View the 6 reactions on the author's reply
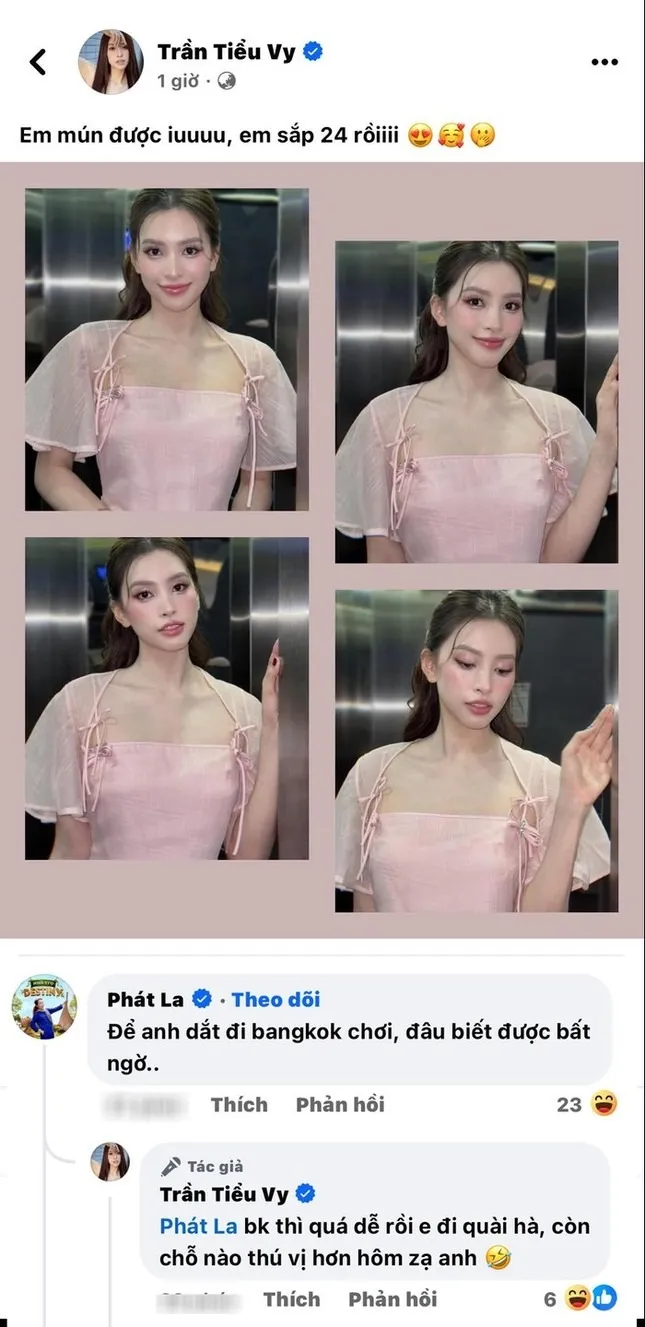 tap(580, 1299)
